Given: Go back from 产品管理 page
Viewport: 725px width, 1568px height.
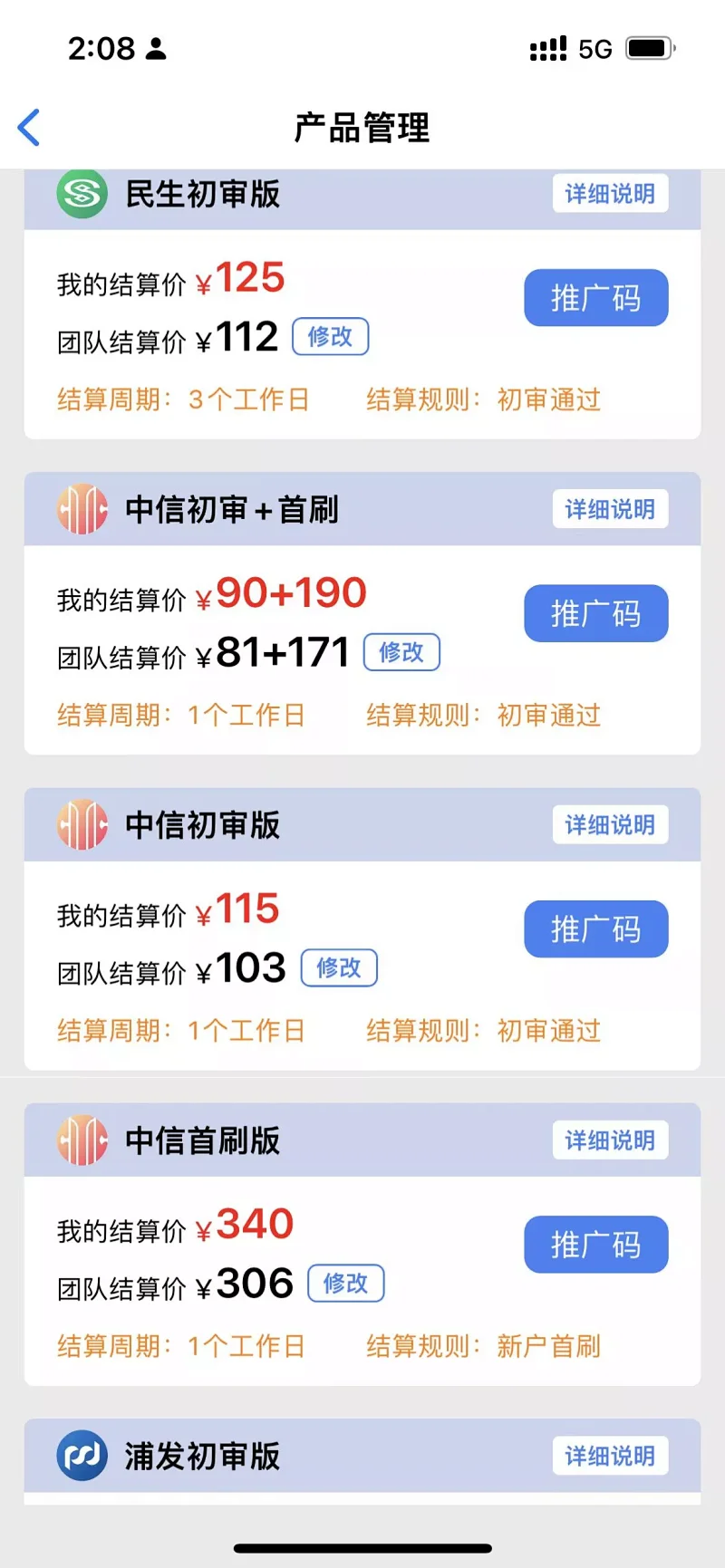Looking at the screenshot, I should coord(29,127).
